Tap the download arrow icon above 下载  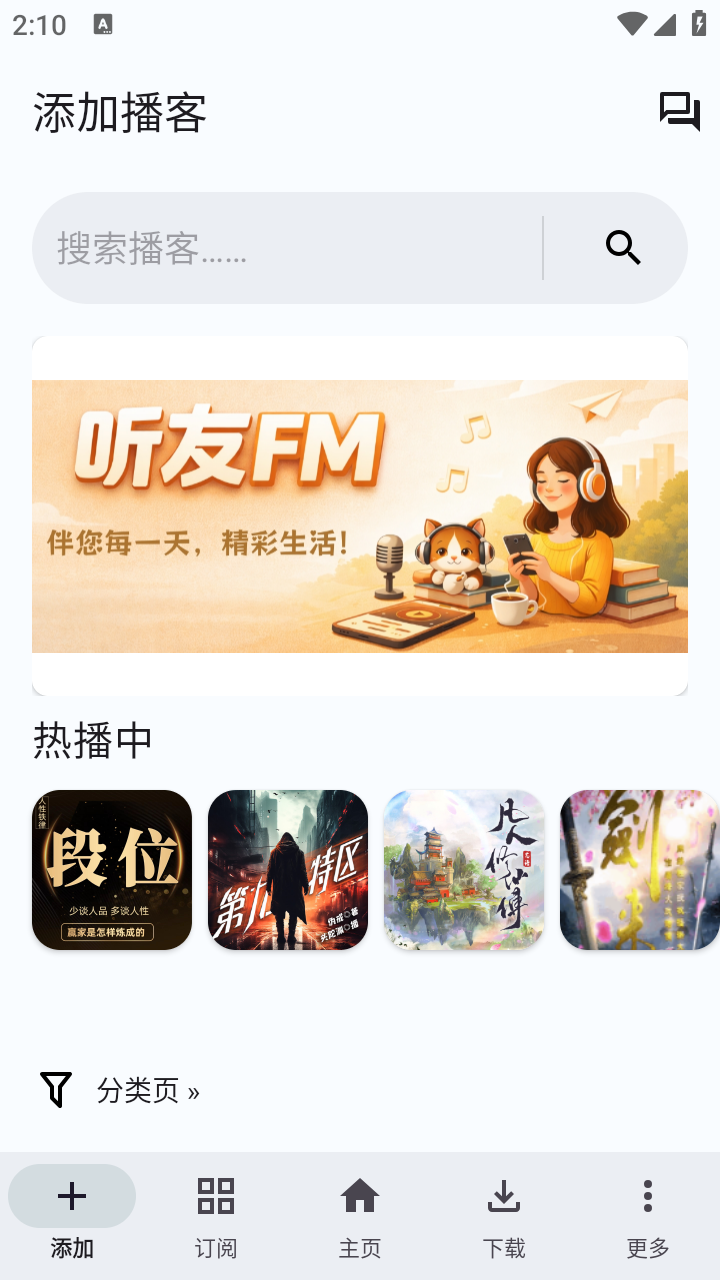tap(504, 1194)
